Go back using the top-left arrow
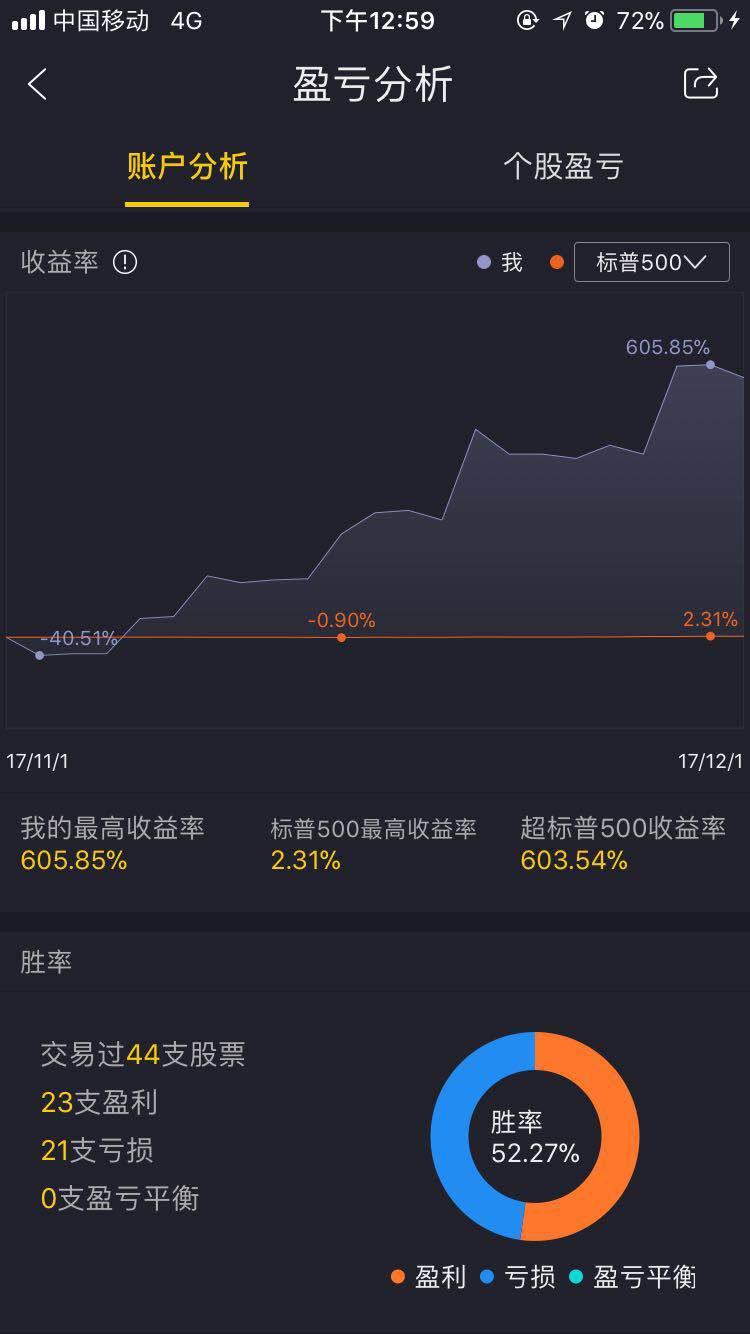The width and height of the screenshot is (750, 1334). 38,84
